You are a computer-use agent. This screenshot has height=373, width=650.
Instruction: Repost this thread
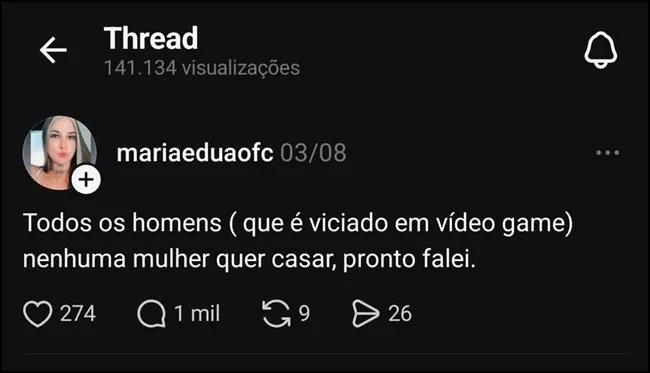pyautogui.click(x=276, y=314)
